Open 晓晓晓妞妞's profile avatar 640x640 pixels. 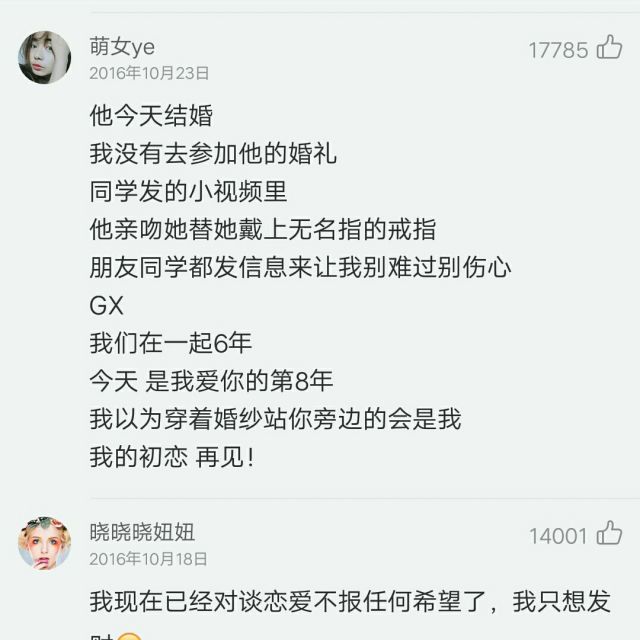point(44,543)
